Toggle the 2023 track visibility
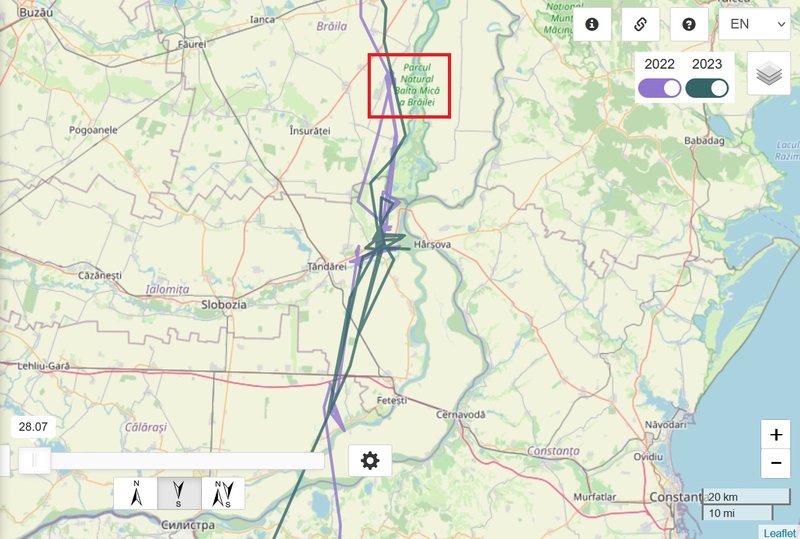800x539 pixels. [707, 88]
